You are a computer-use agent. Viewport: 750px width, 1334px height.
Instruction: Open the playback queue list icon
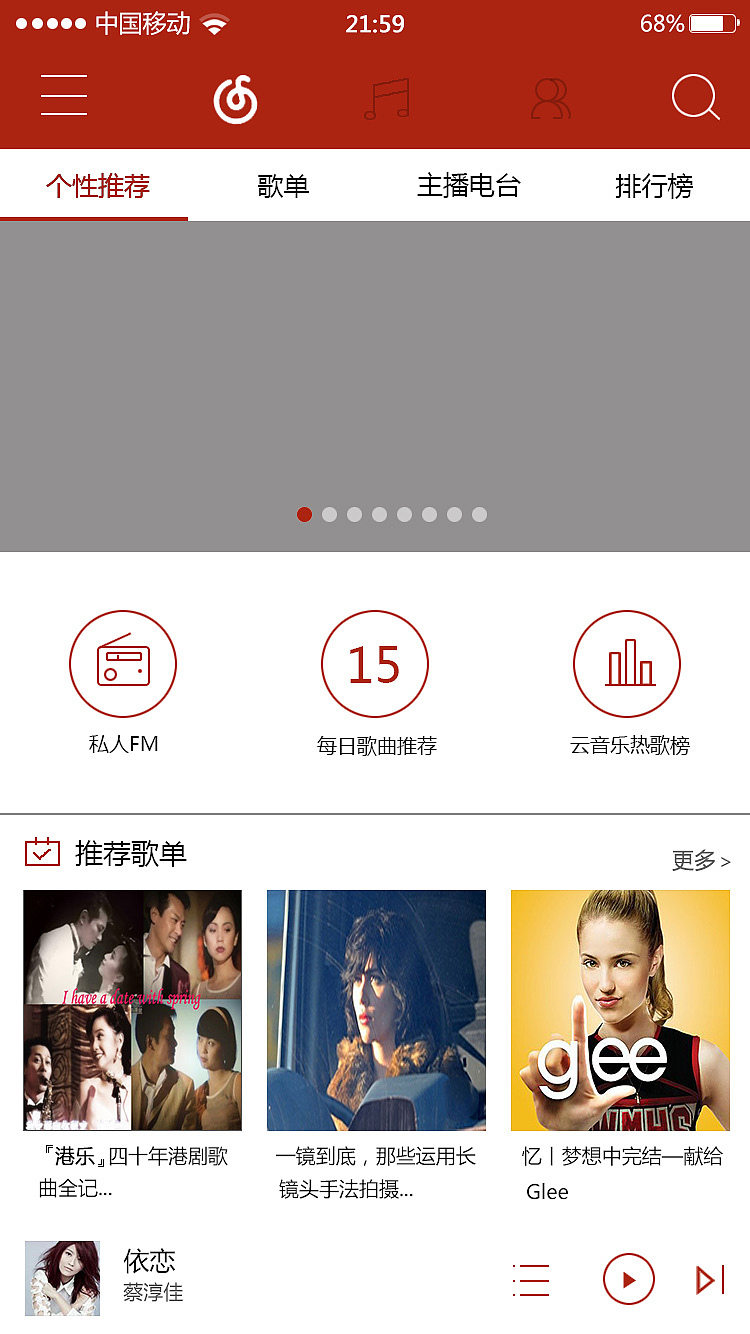click(531, 1279)
